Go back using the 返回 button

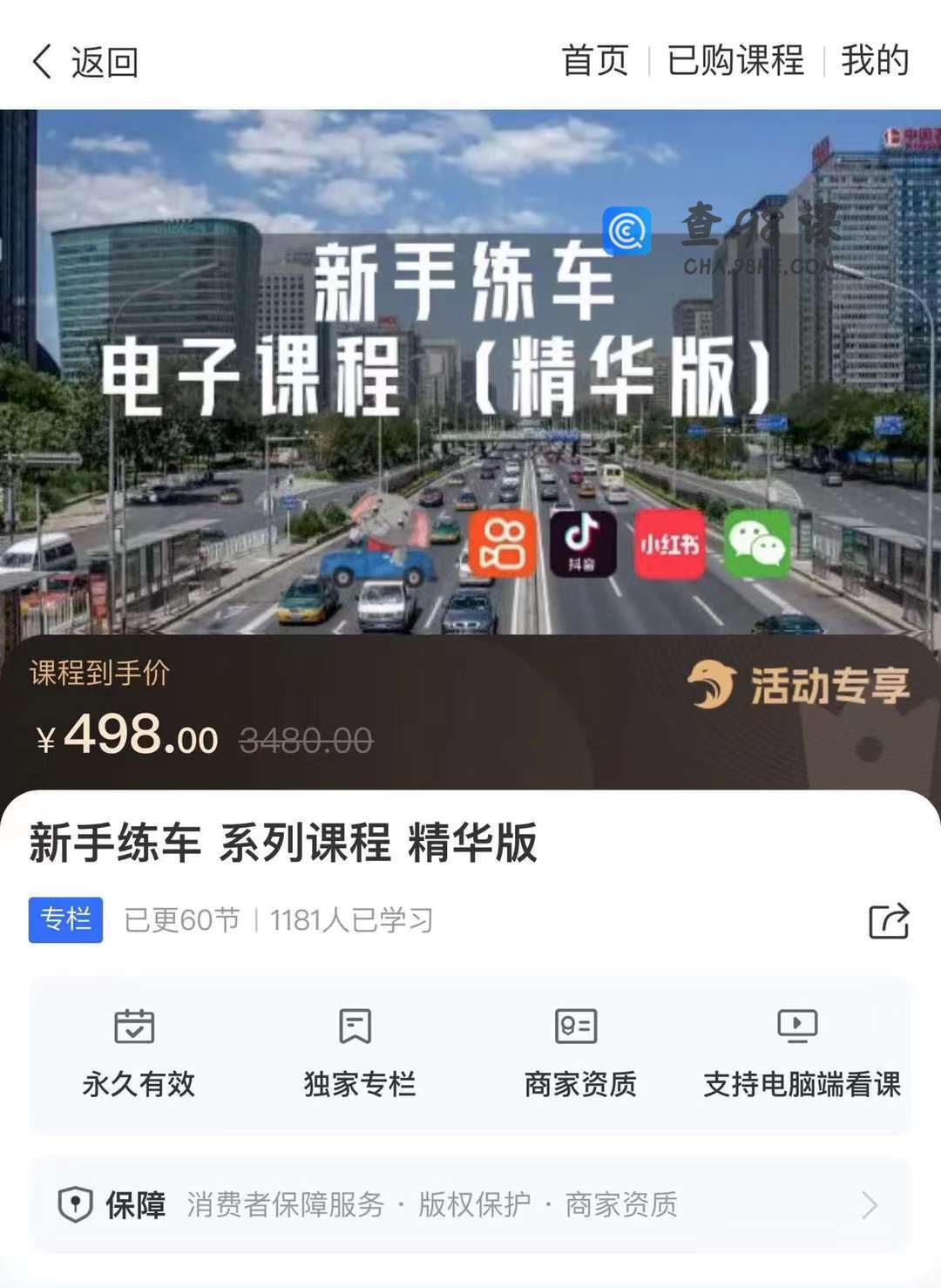pos(85,62)
